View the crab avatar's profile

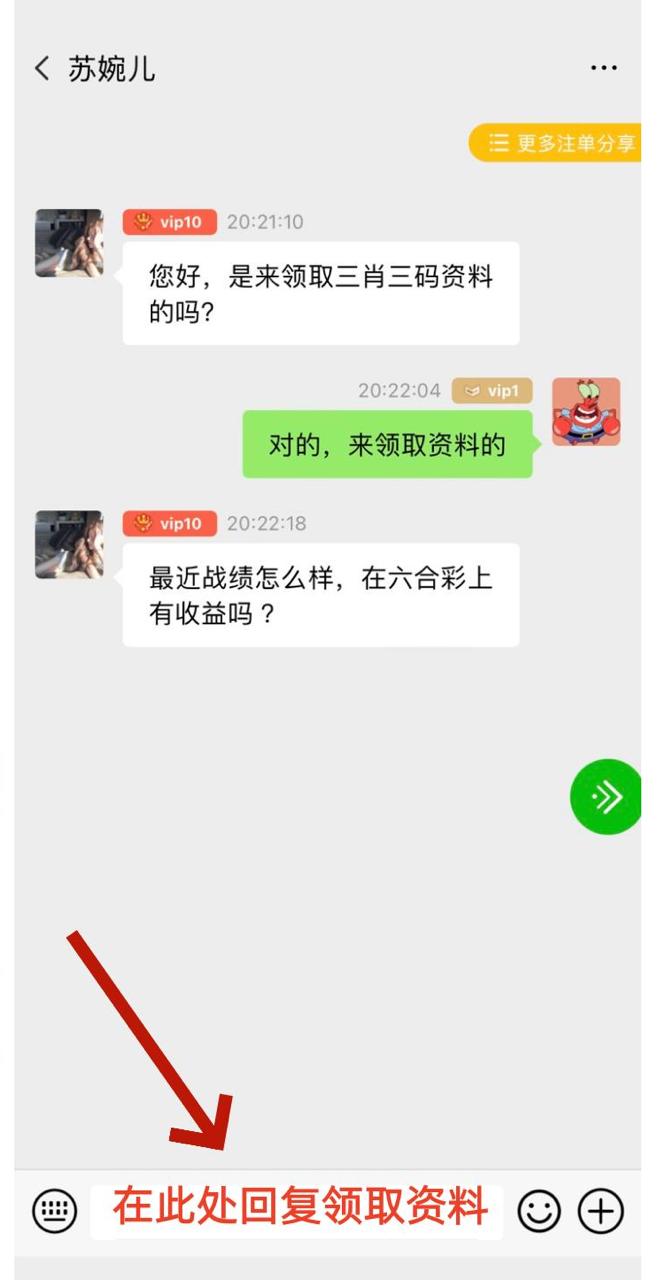coord(586,412)
